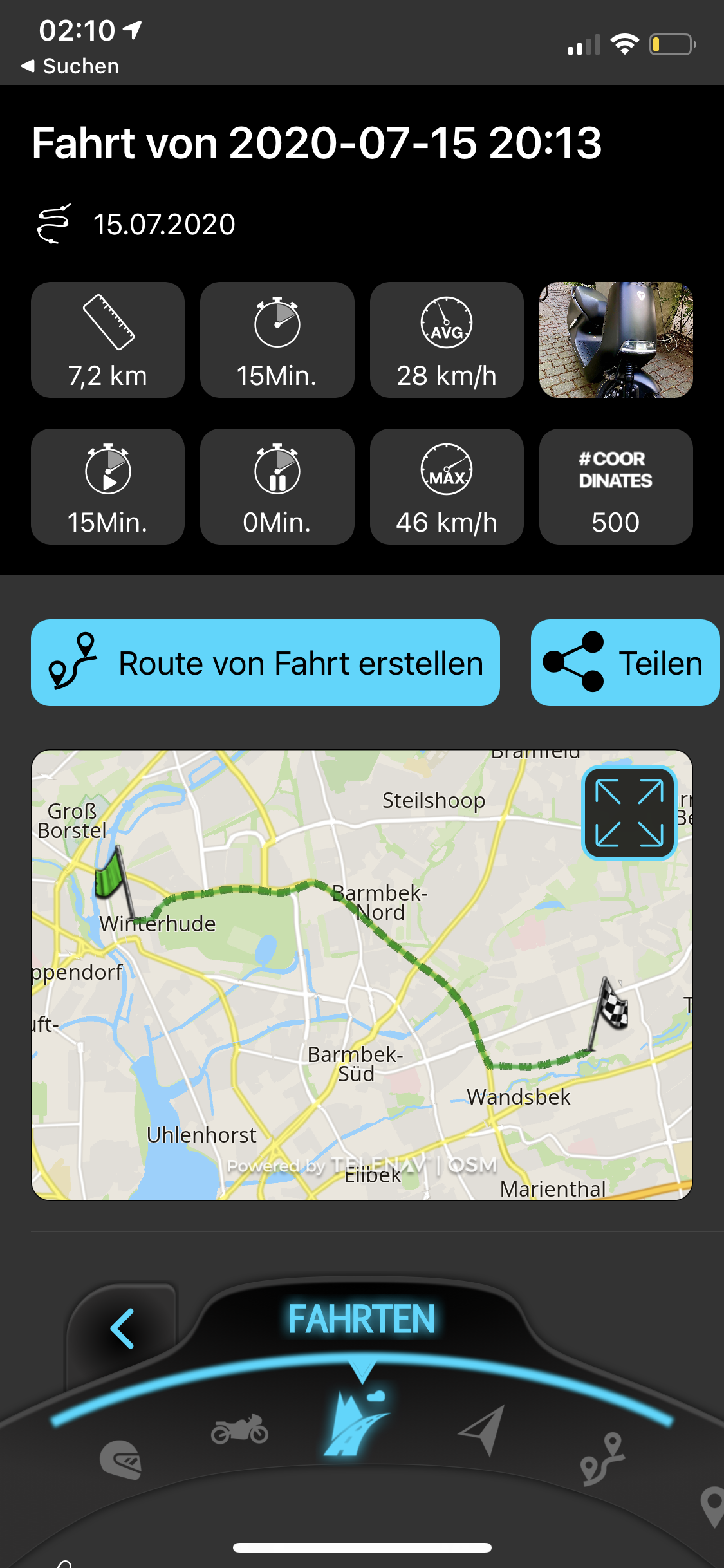Open the location pin tab

712,1506
